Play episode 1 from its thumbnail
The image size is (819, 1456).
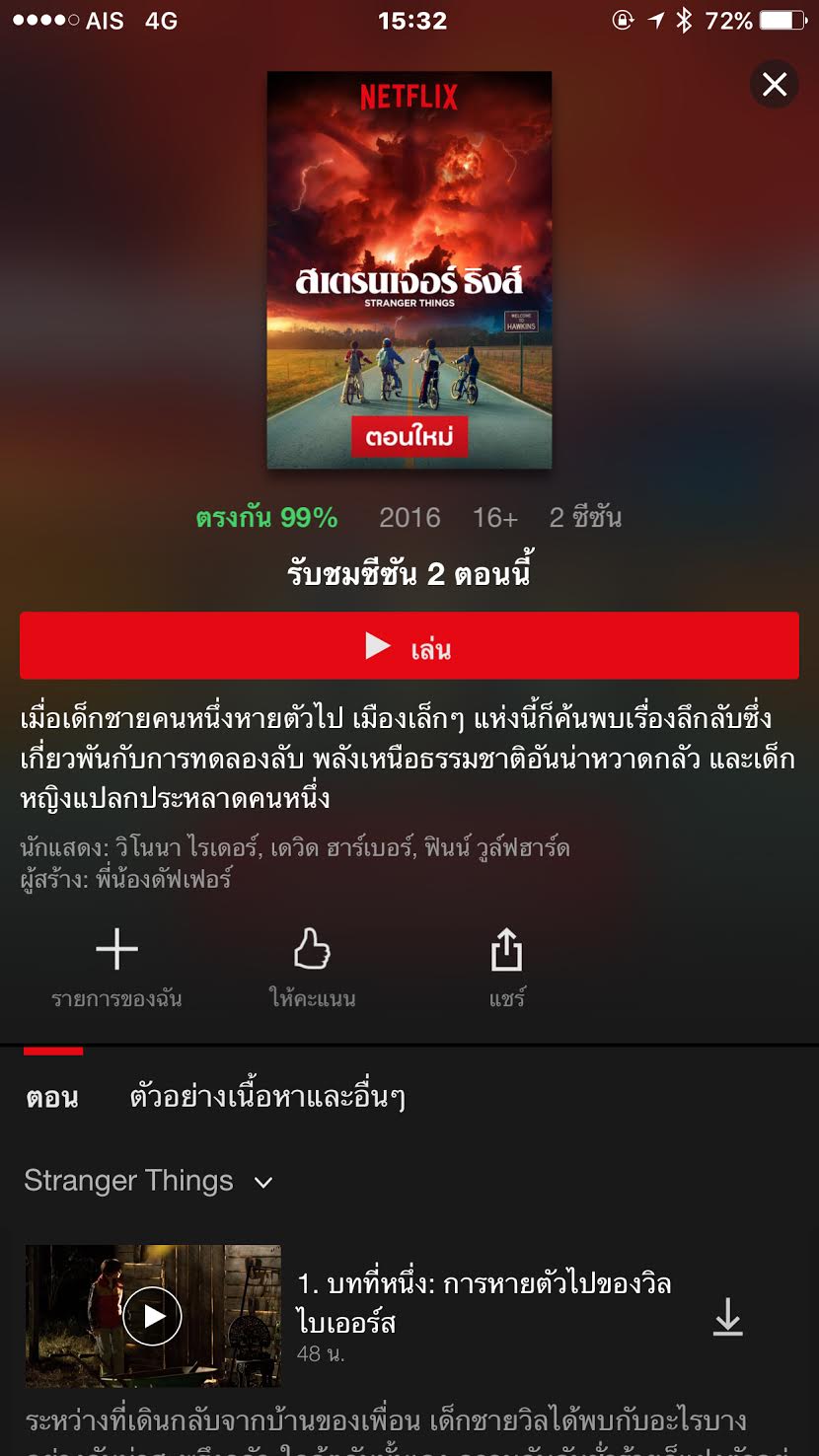tap(153, 1316)
